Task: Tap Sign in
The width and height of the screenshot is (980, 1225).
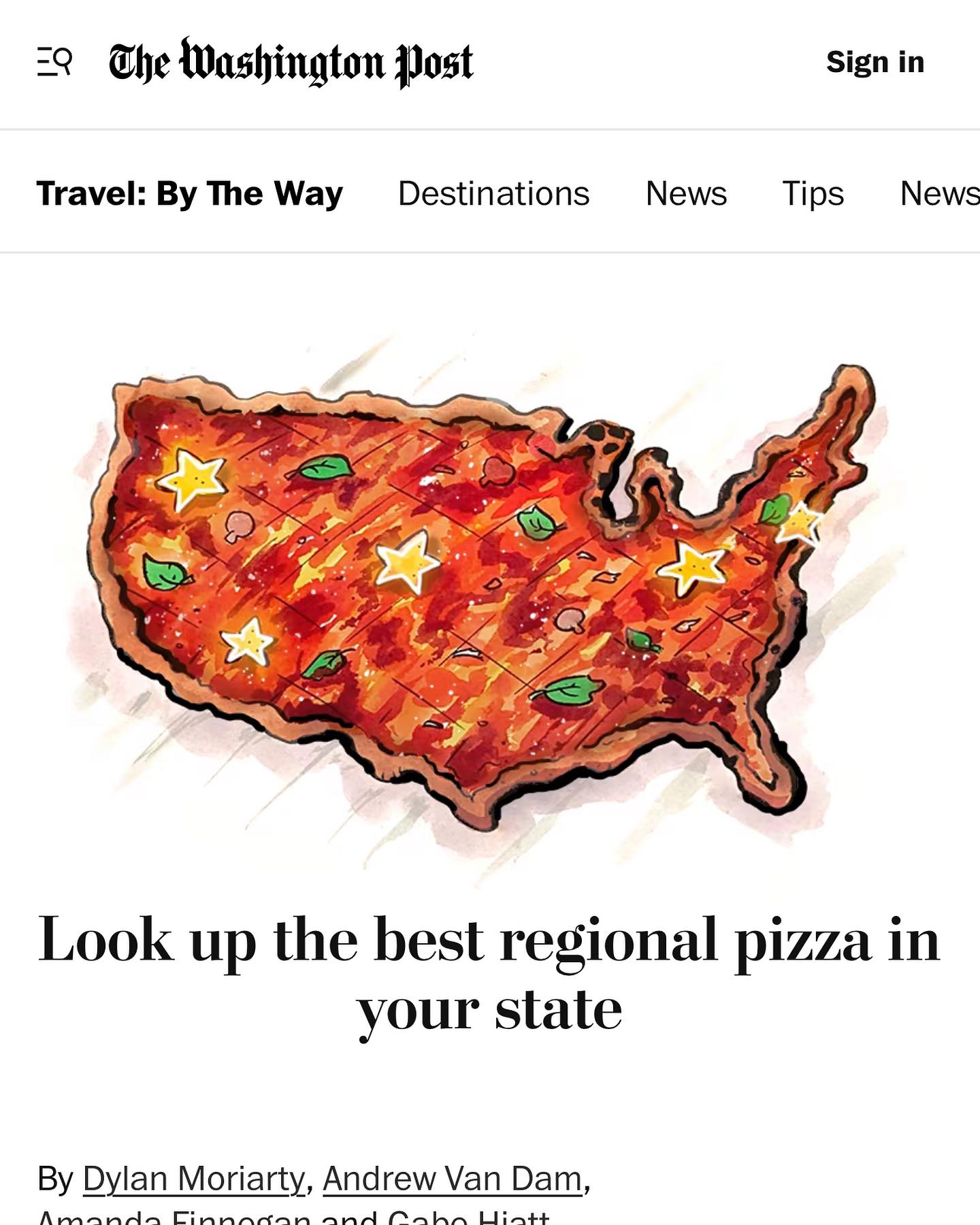Action: pyautogui.click(x=875, y=63)
